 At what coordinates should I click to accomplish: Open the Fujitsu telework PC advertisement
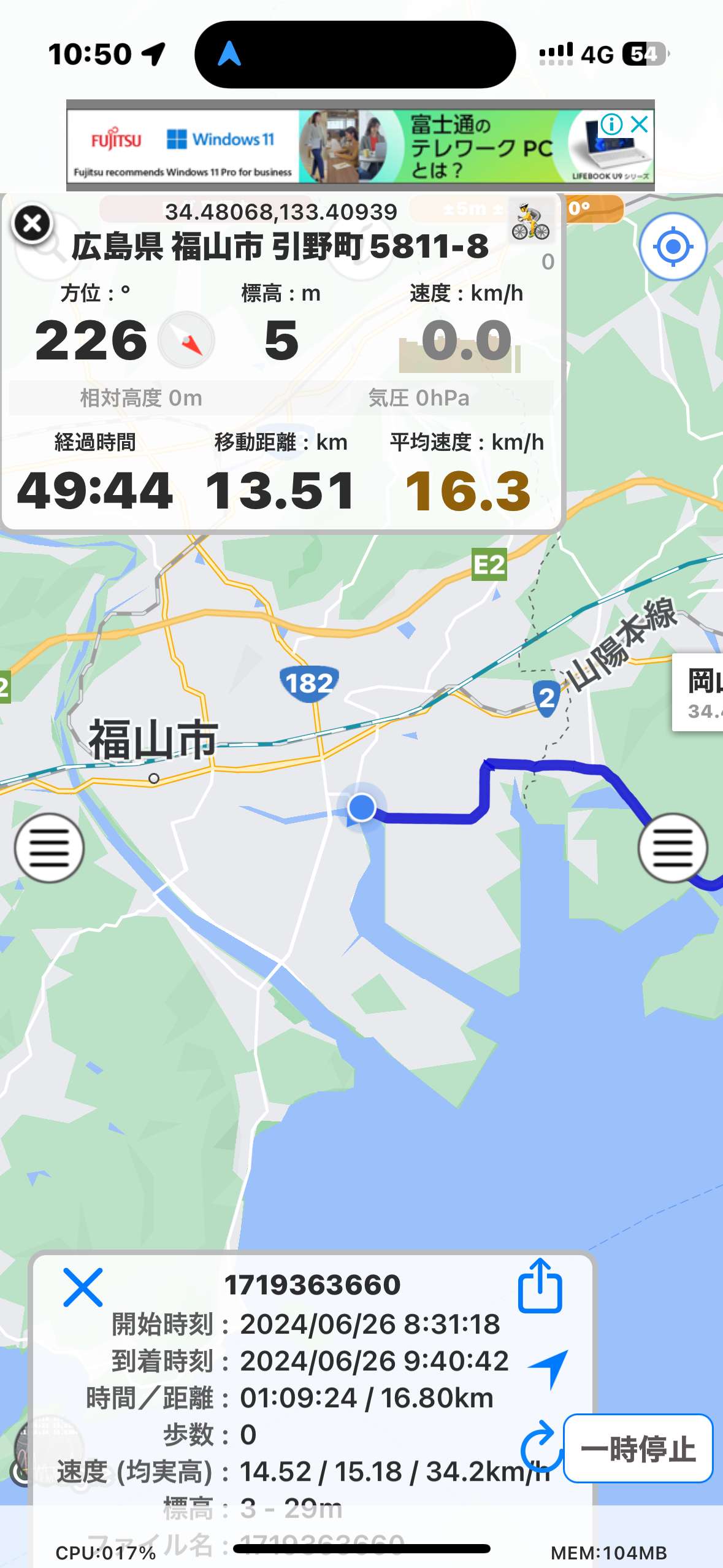360,146
